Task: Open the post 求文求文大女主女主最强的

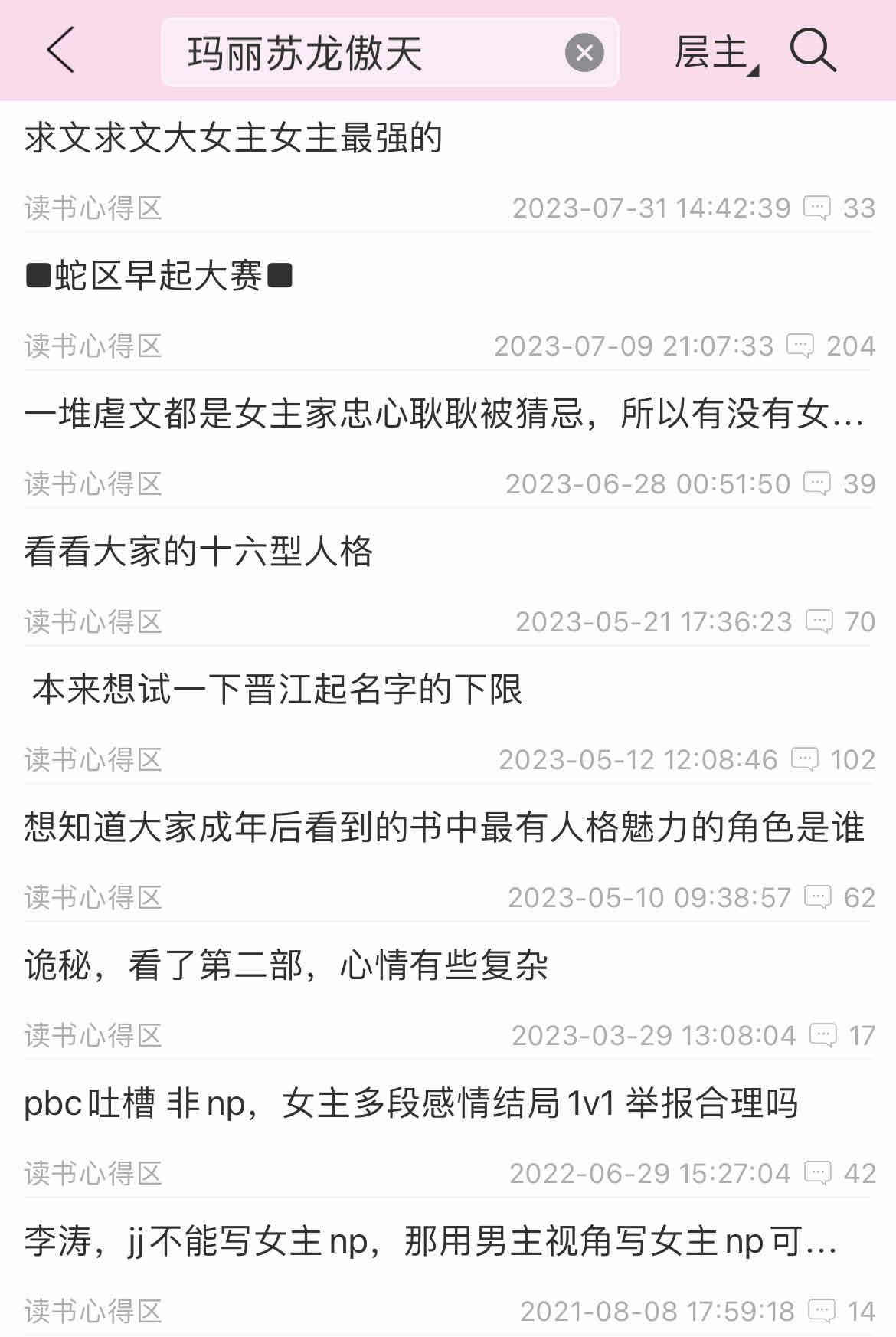Action: (x=234, y=139)
